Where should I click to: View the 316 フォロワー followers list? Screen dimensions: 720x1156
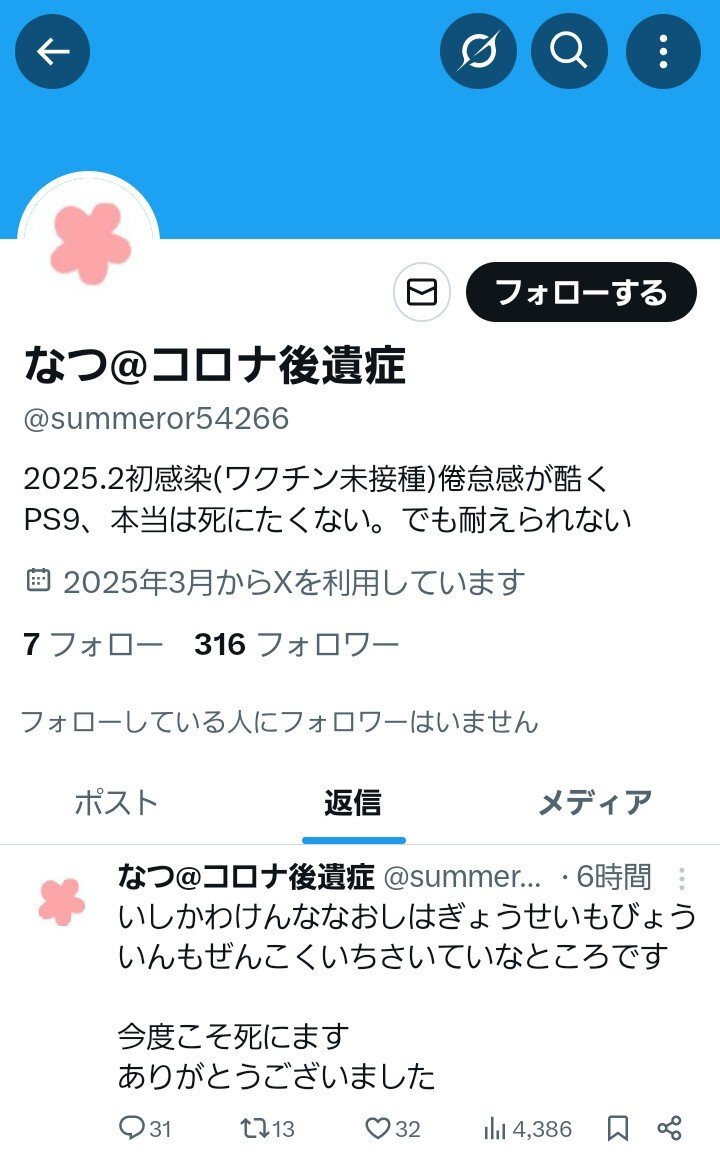pos(296,644)
